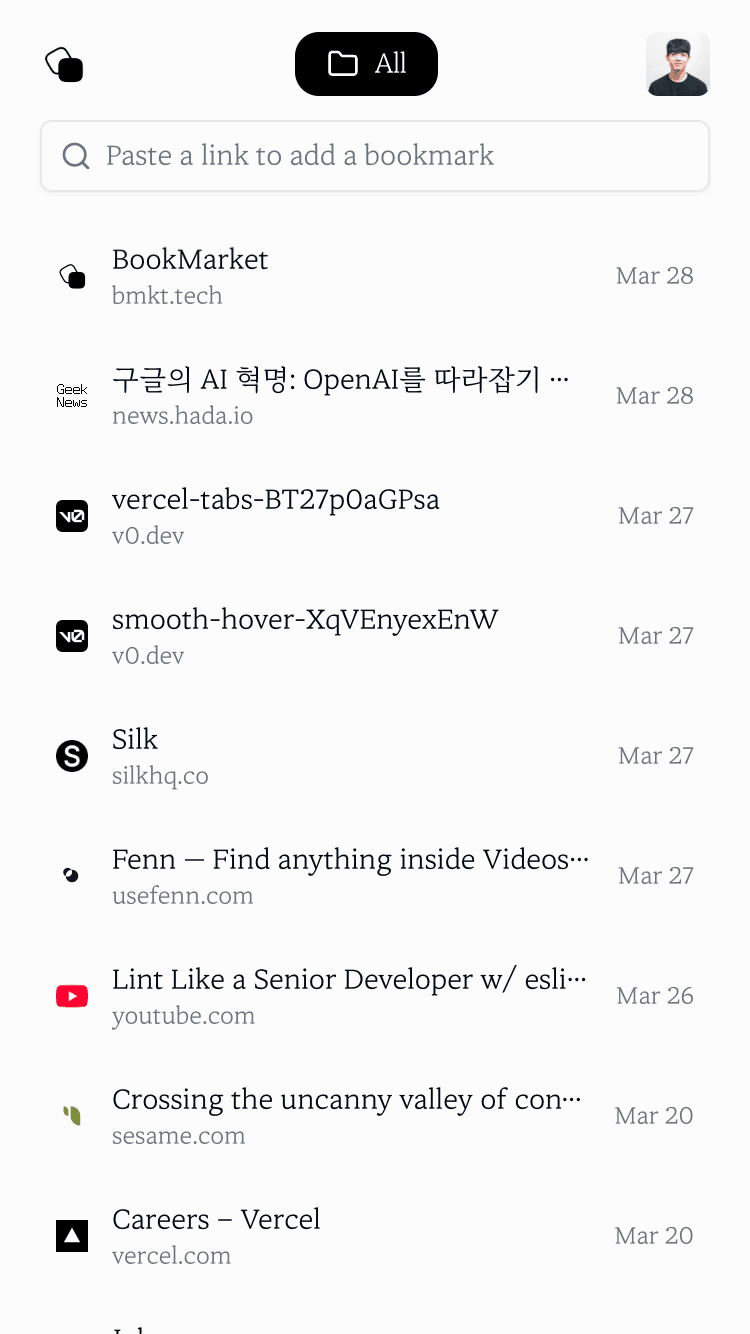This screenshot has height=1334, width=750.
Task: Open the profile menu via the avatar
Action: 677,63
